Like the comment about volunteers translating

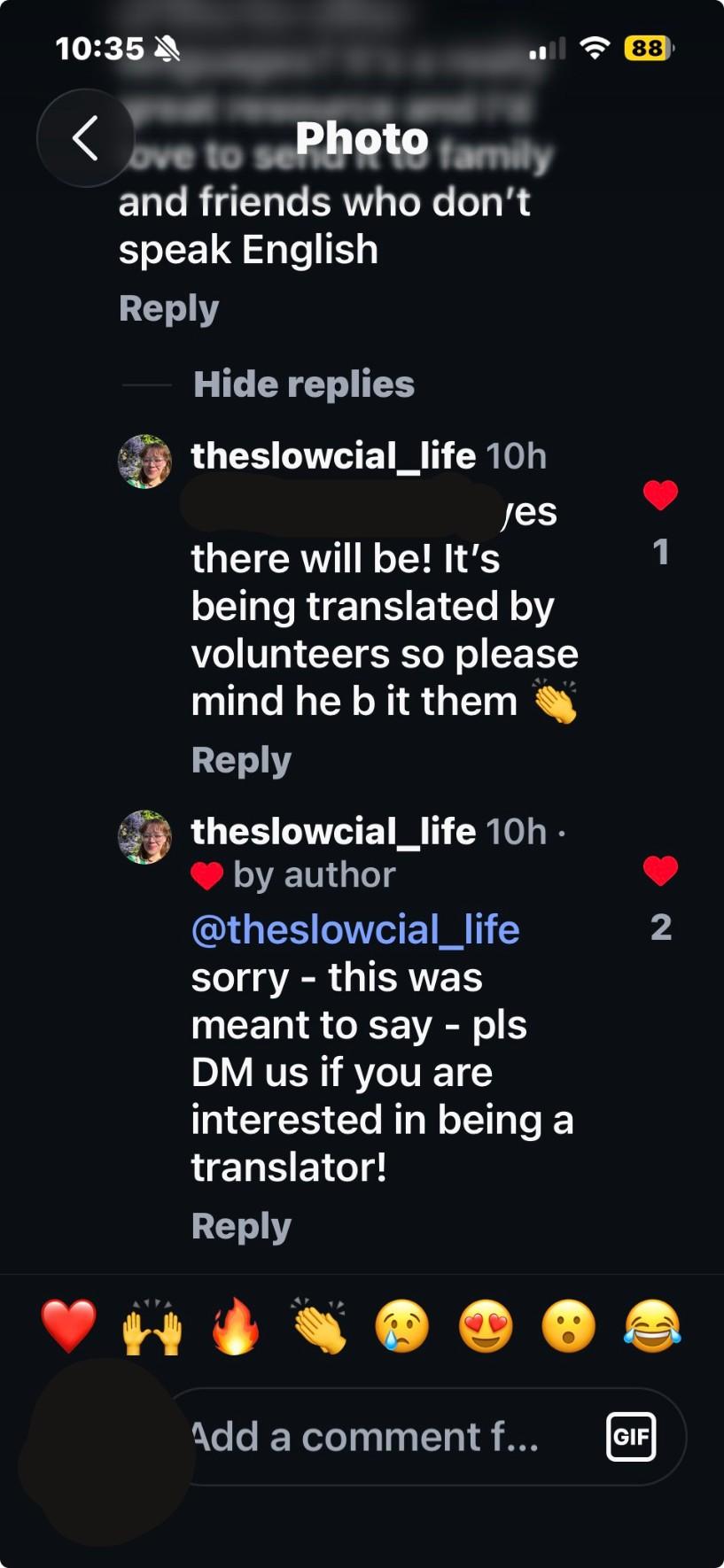660,495
